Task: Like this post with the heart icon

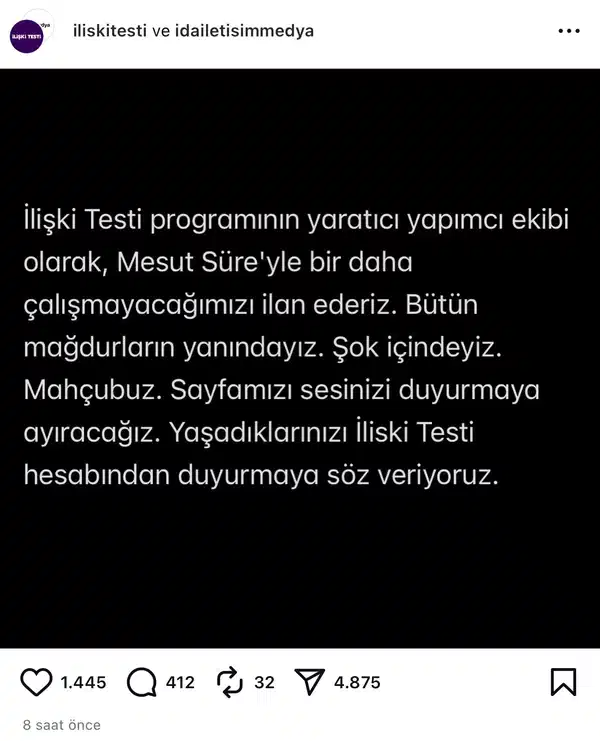Action: pos(36,683)
